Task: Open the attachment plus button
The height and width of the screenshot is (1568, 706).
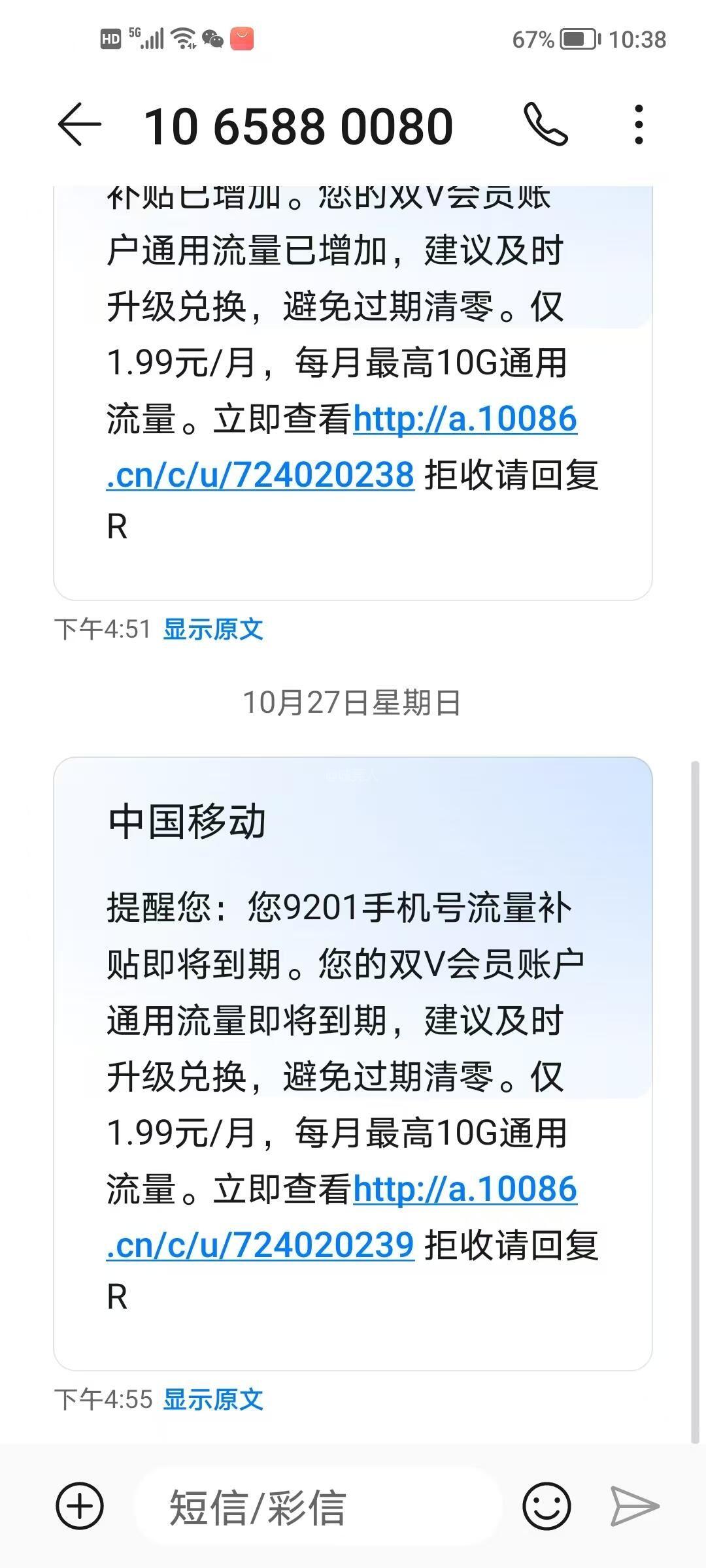Action: pos(80,1507)
